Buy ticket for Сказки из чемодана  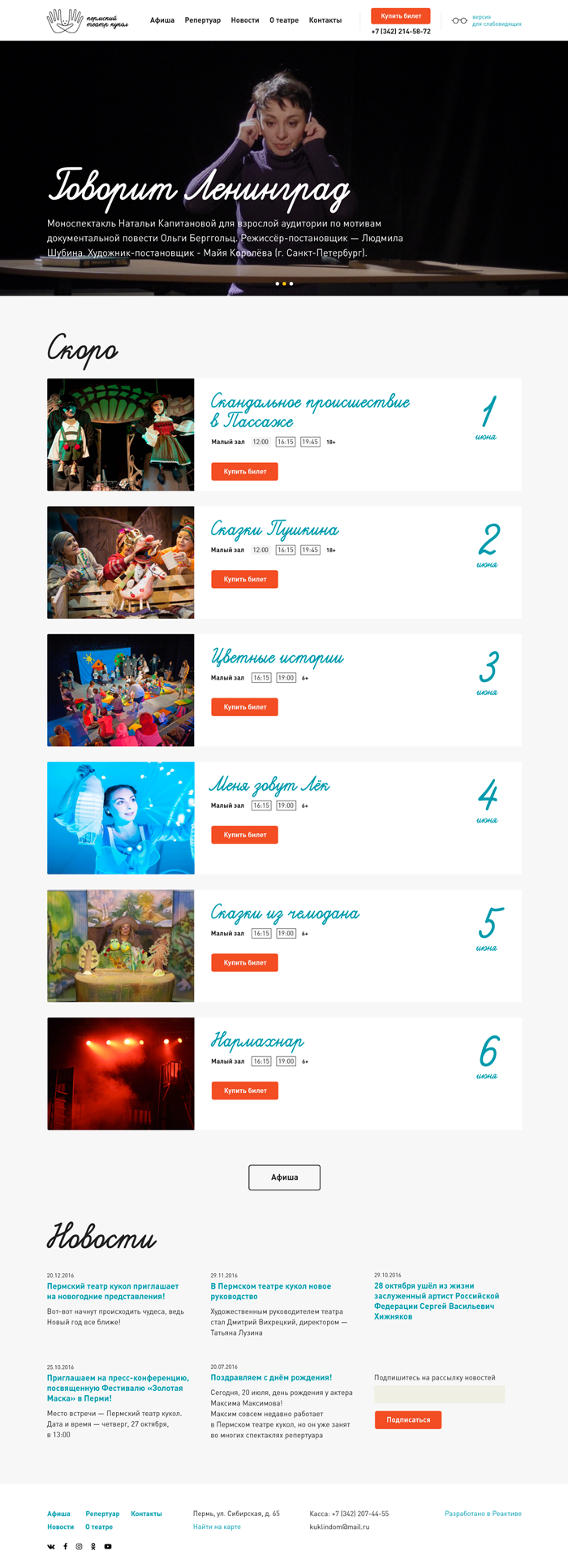click(x=244, y=963)
